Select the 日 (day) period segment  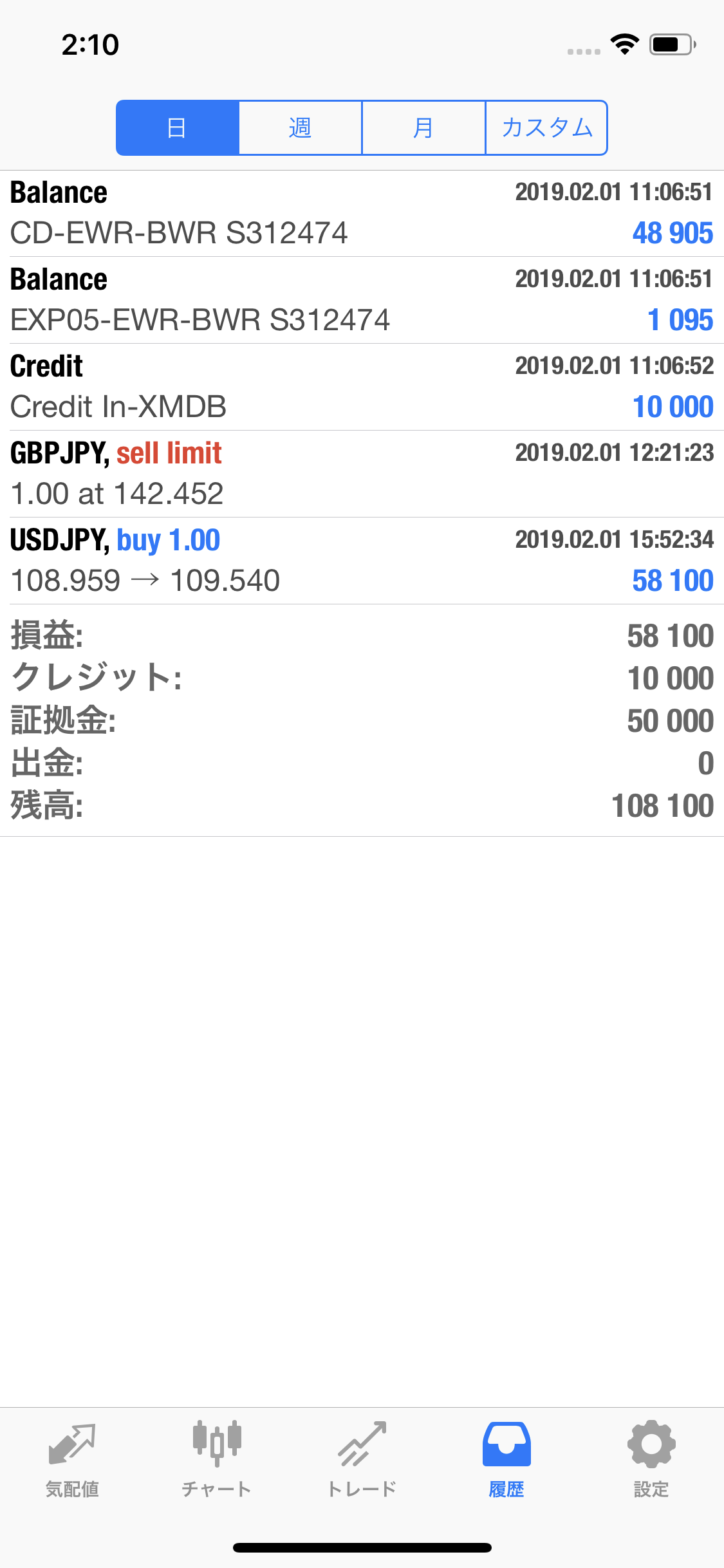tap(178, 127)
